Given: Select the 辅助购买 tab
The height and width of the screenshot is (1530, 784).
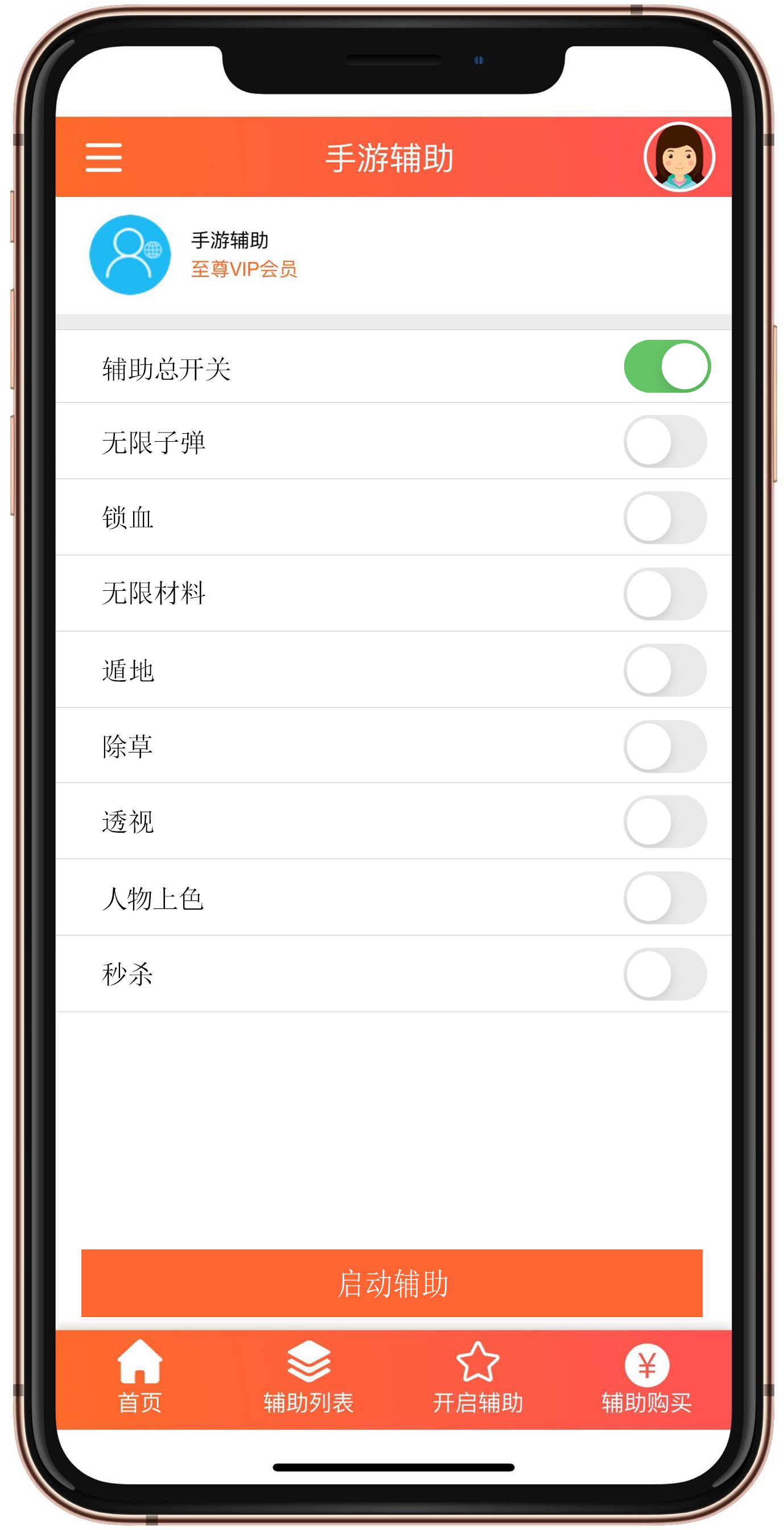Looking at the screenshot, I should [x=646, y=1378].
